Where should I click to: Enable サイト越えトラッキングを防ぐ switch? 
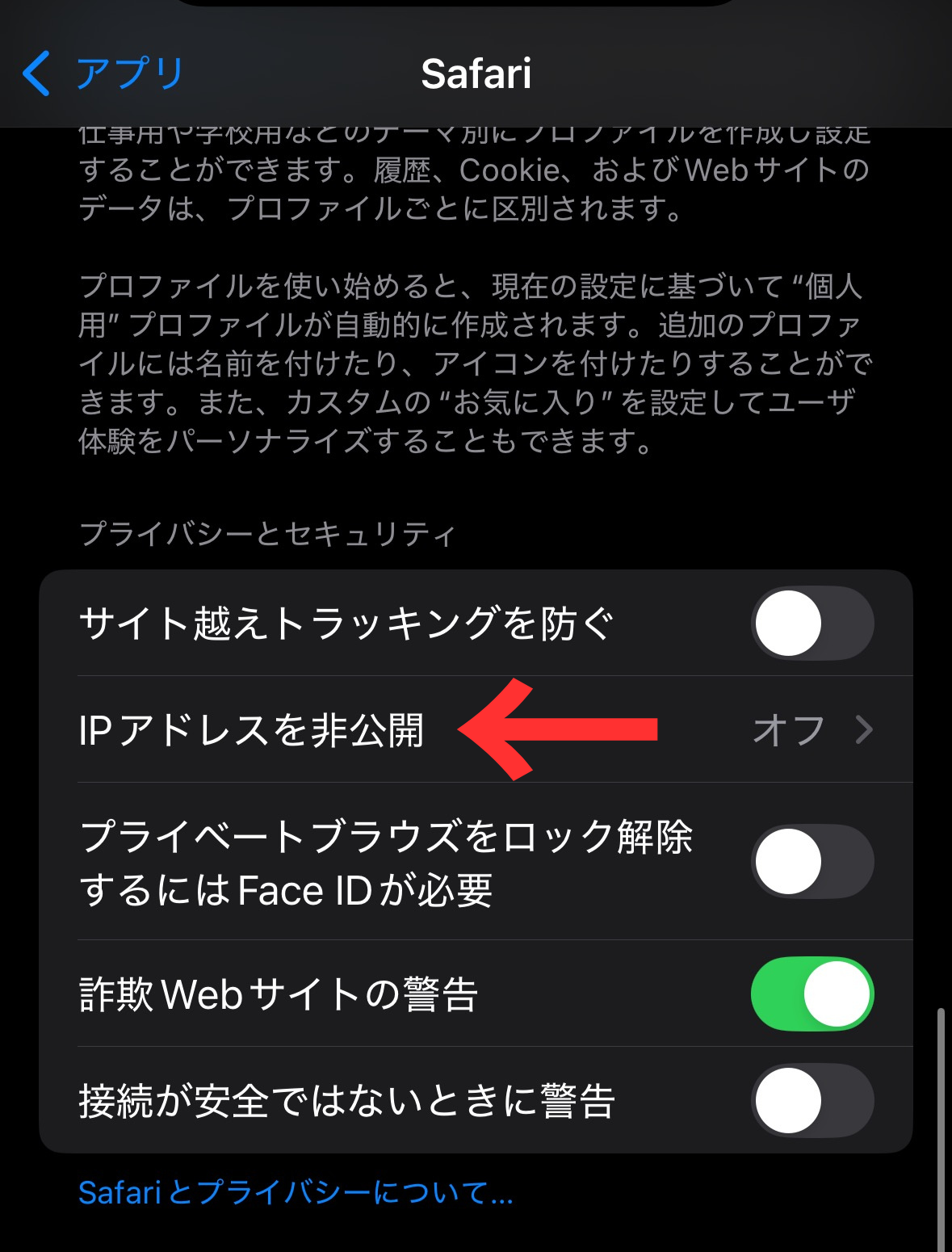point(812,624)
